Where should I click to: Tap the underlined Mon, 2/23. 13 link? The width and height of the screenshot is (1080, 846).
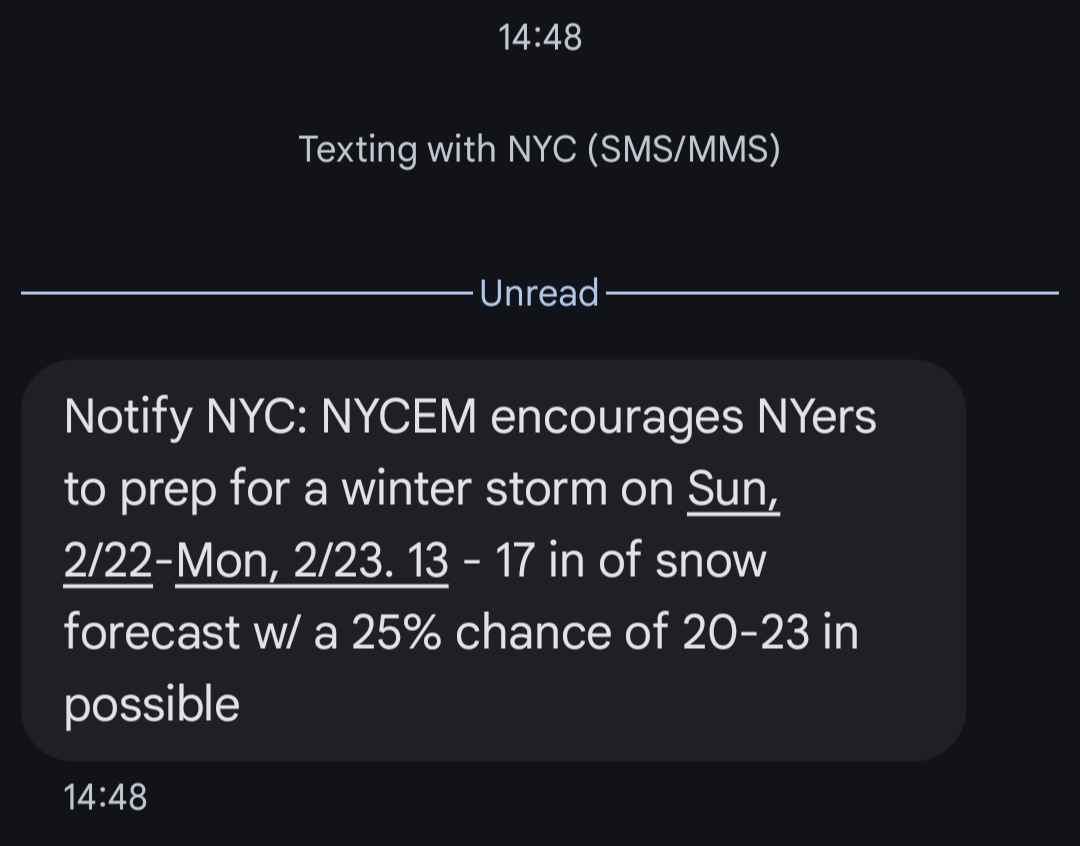311,561
